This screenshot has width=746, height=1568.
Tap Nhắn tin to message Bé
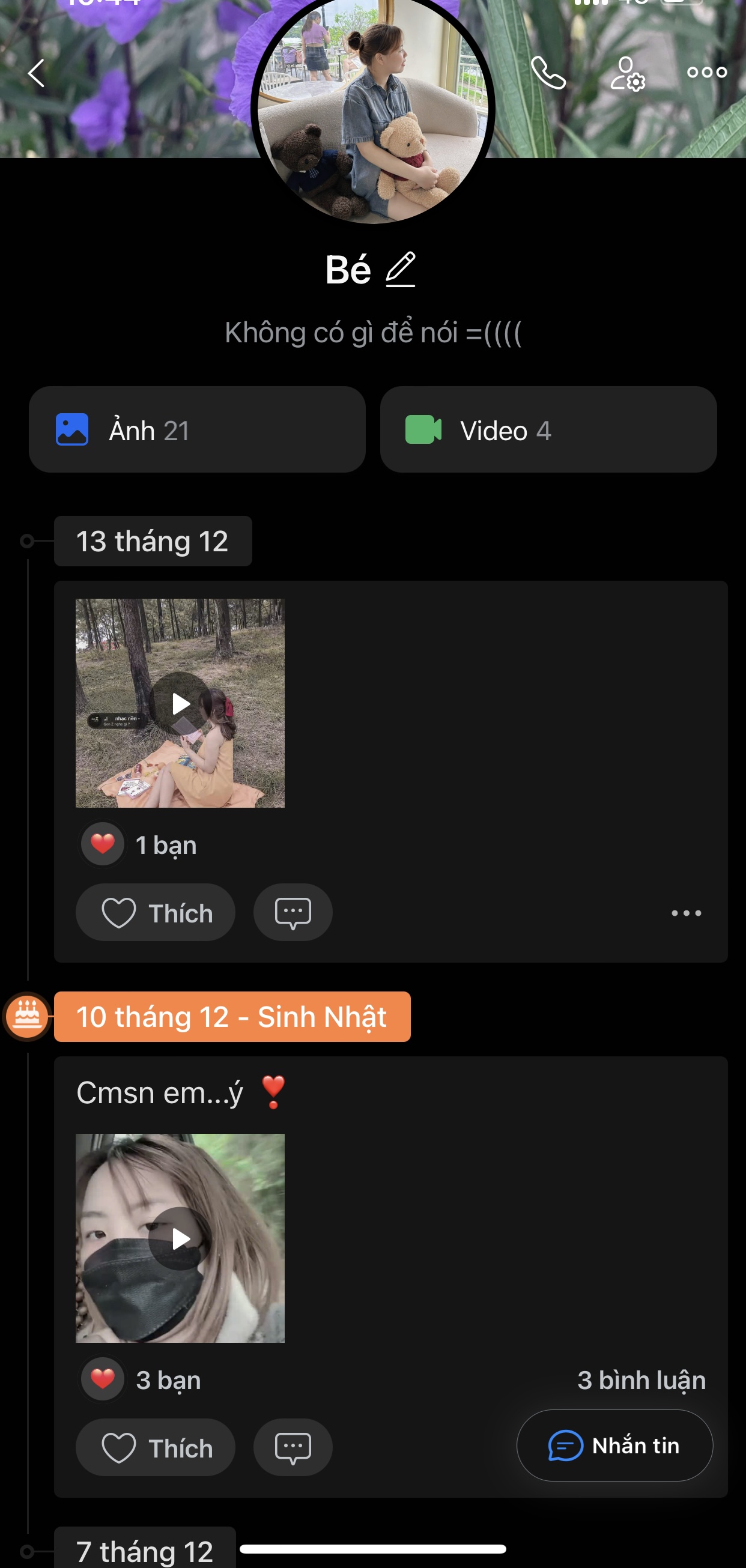pos(614,1445)
